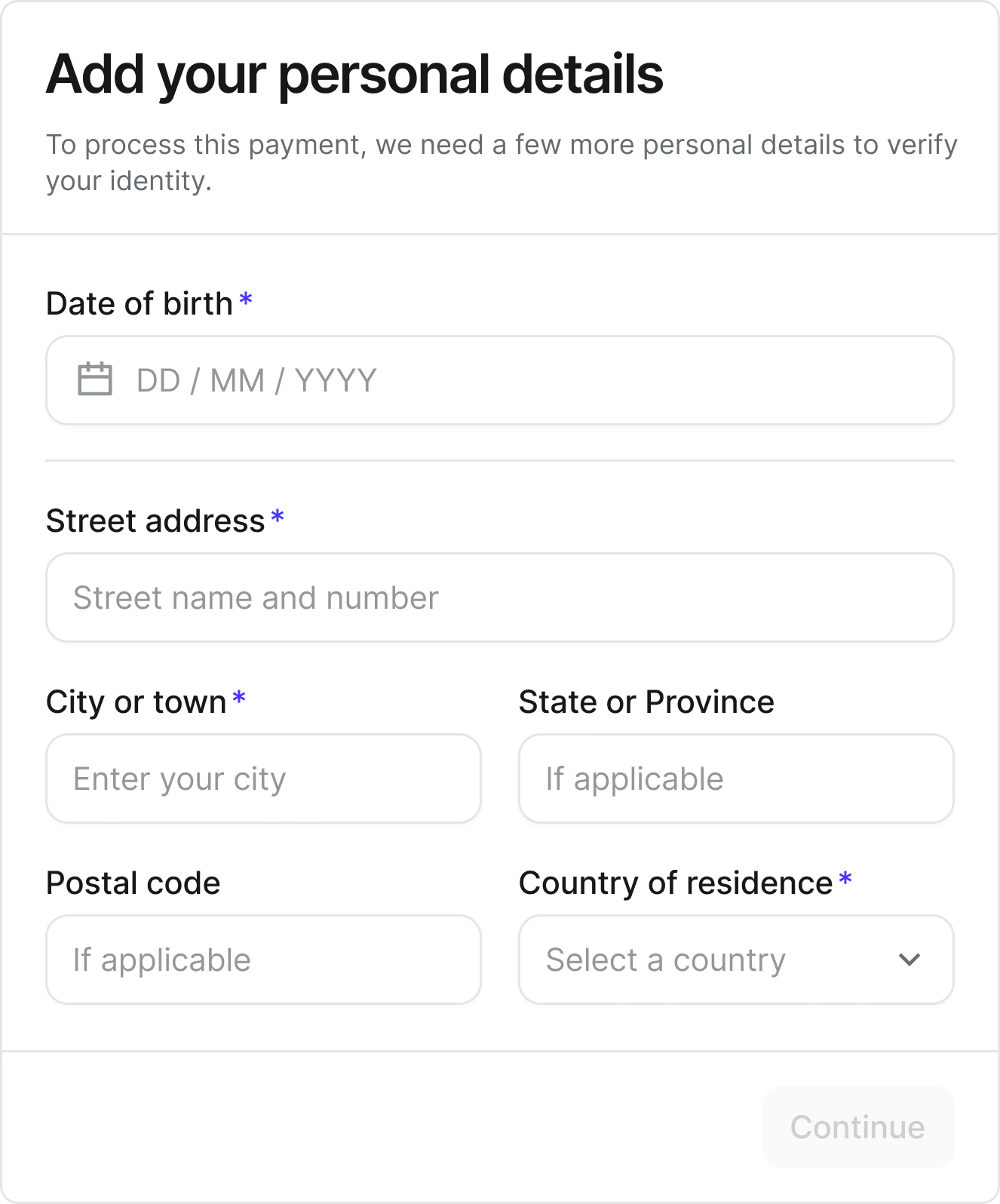Expand the Country of residence list
The width and height of the screenshot is (1000, 1204).
[735, 960]
